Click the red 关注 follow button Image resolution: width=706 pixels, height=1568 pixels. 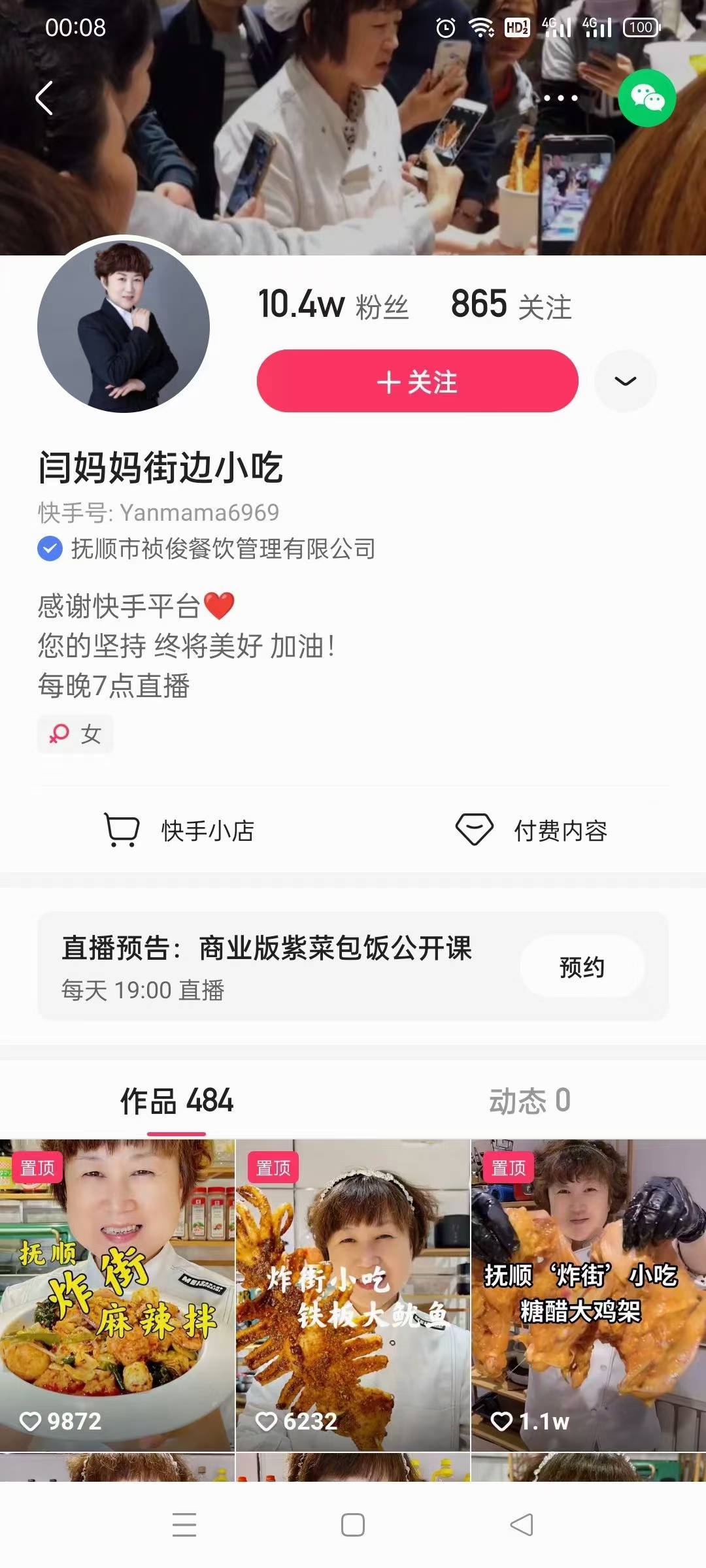[x=417, y=382]
